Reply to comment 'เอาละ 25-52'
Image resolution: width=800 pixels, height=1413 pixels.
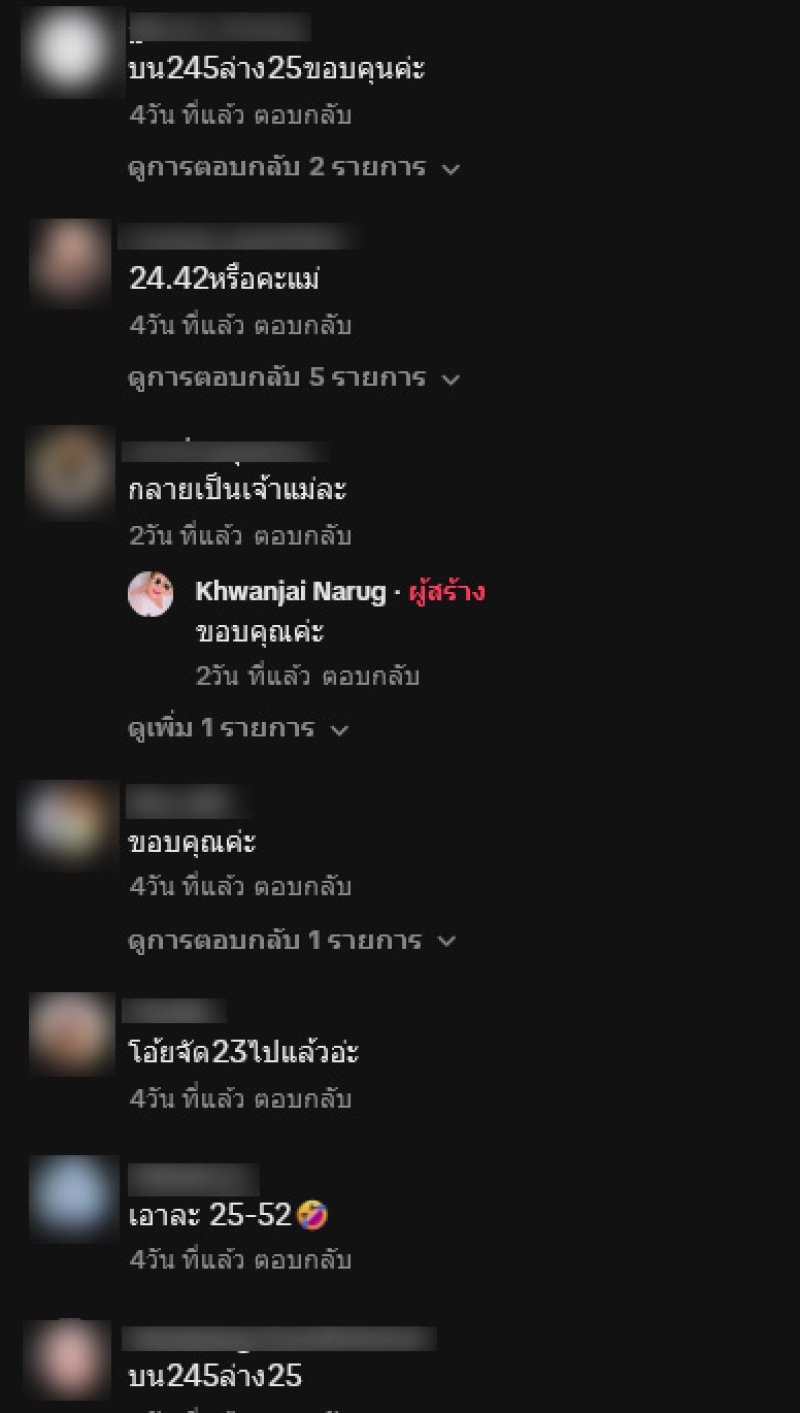(302, 1260)
